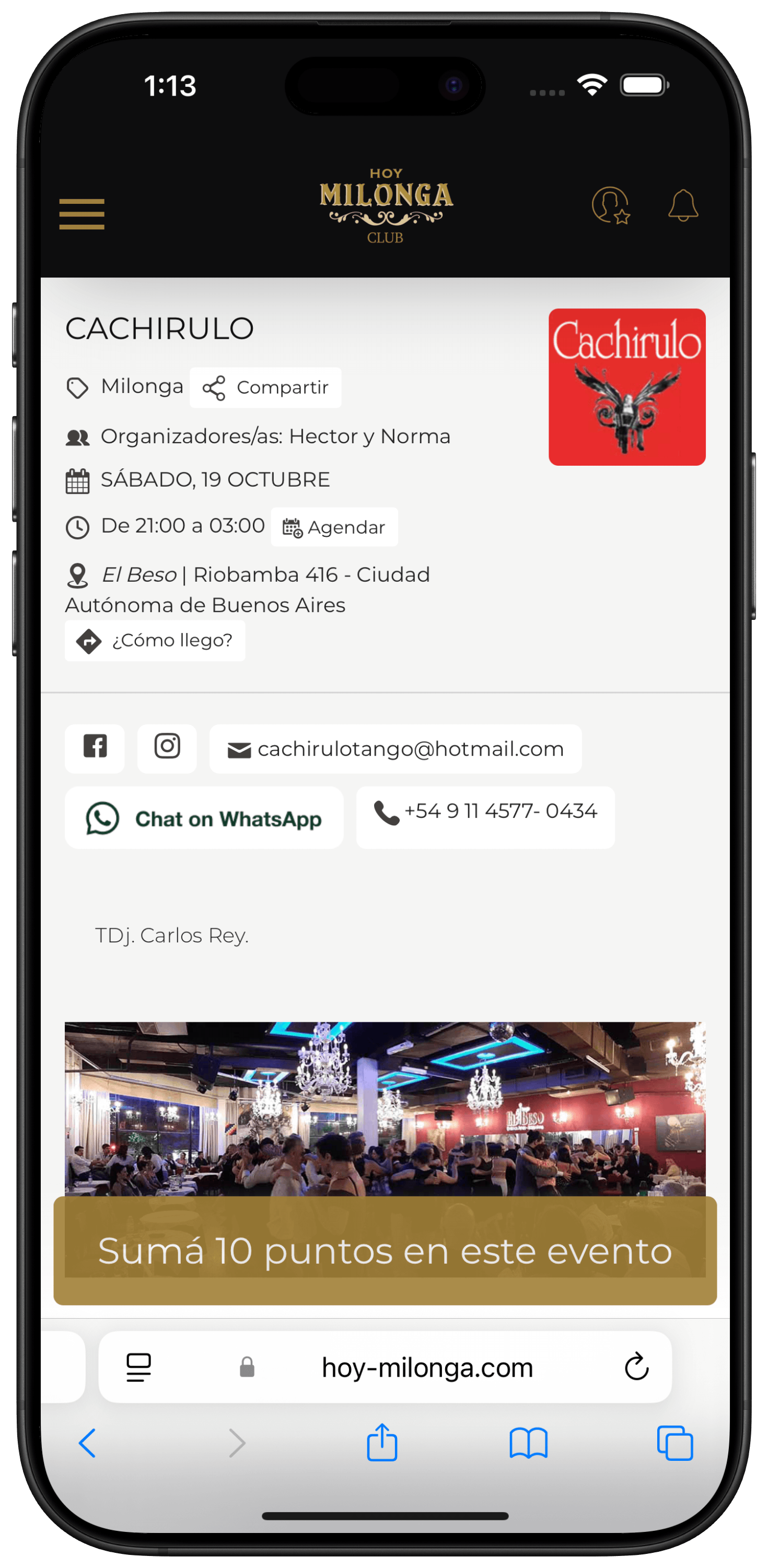Open the user profile star icon
Viewport: 768px width, 1568px height.
pos(610,206)
